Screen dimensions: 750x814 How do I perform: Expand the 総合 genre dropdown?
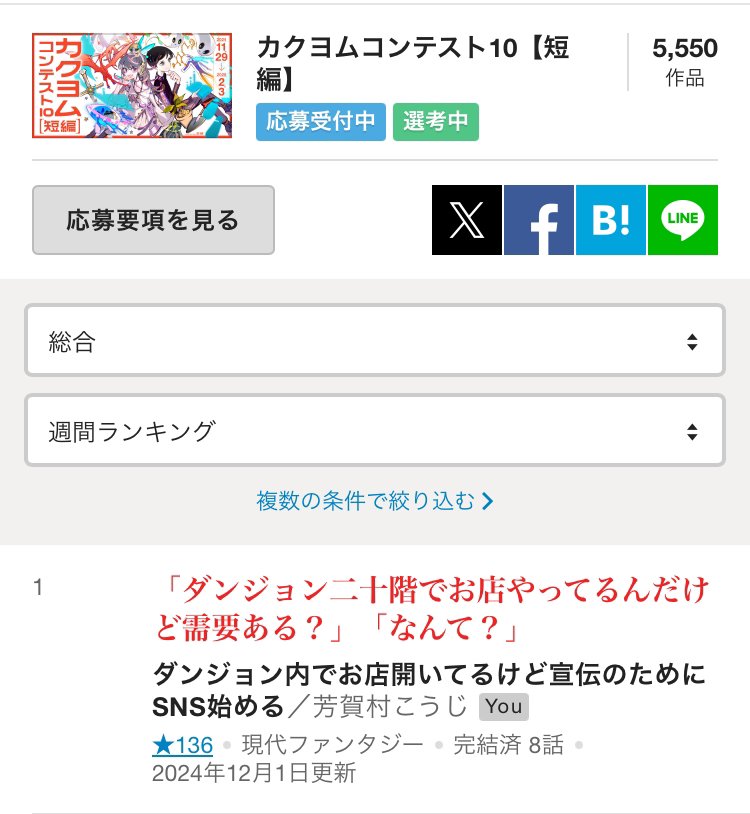[375, 341]
